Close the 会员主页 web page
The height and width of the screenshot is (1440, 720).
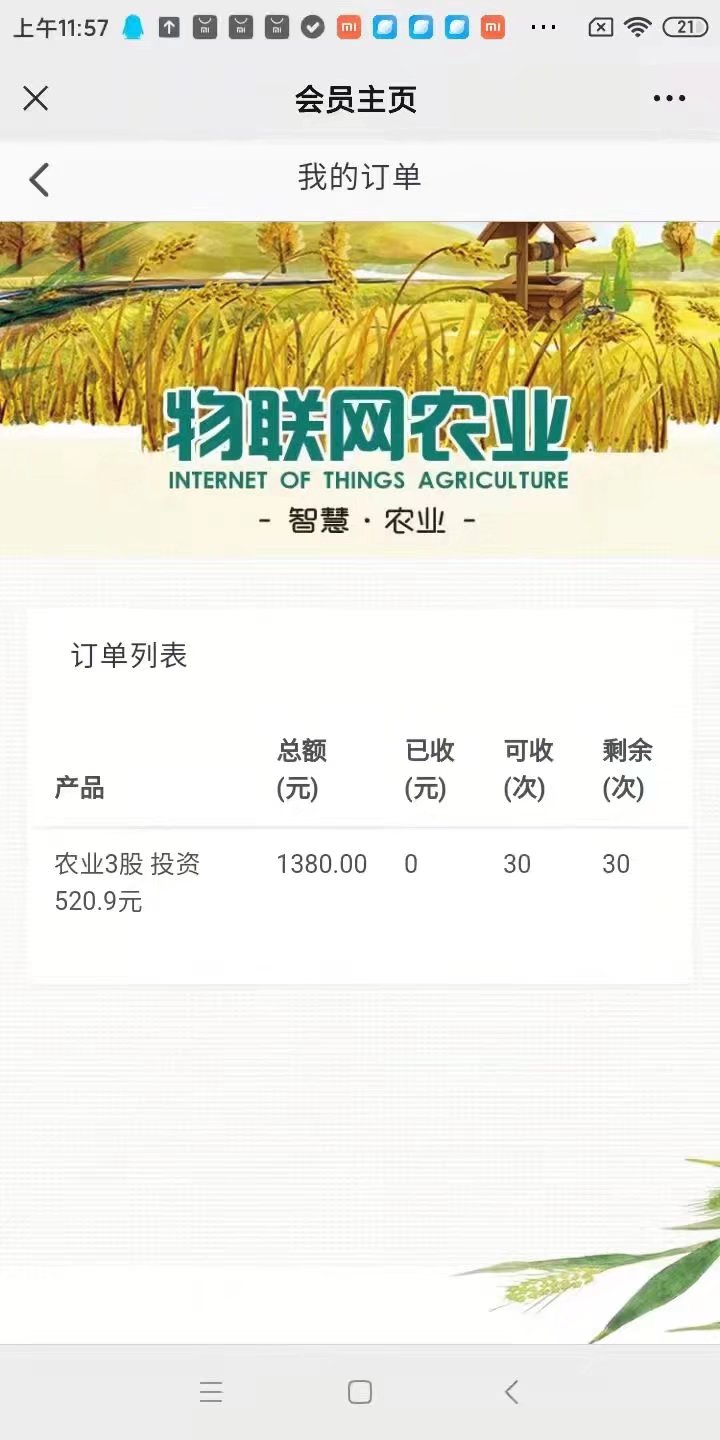[x=36, y=98]
